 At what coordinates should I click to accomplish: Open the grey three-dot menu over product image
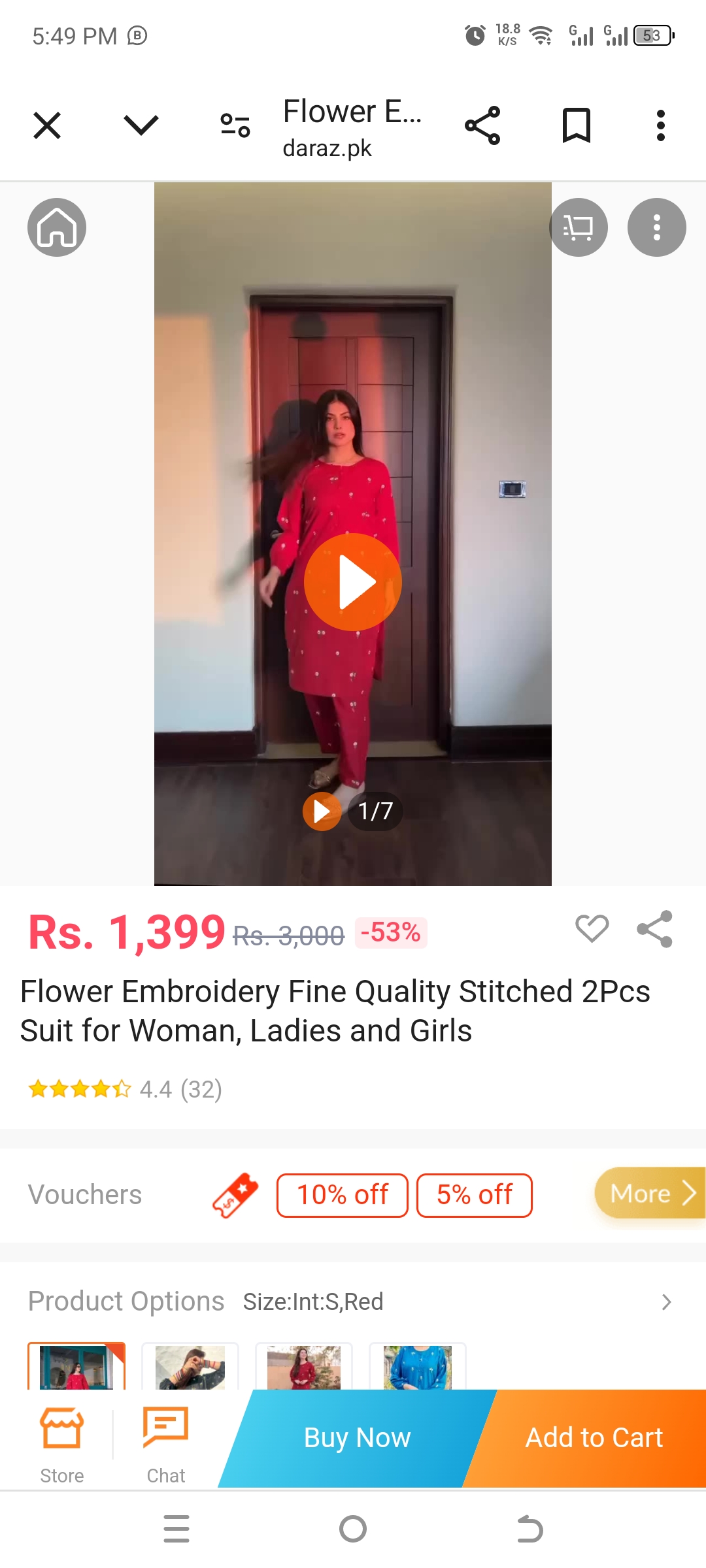pos(657,227)
